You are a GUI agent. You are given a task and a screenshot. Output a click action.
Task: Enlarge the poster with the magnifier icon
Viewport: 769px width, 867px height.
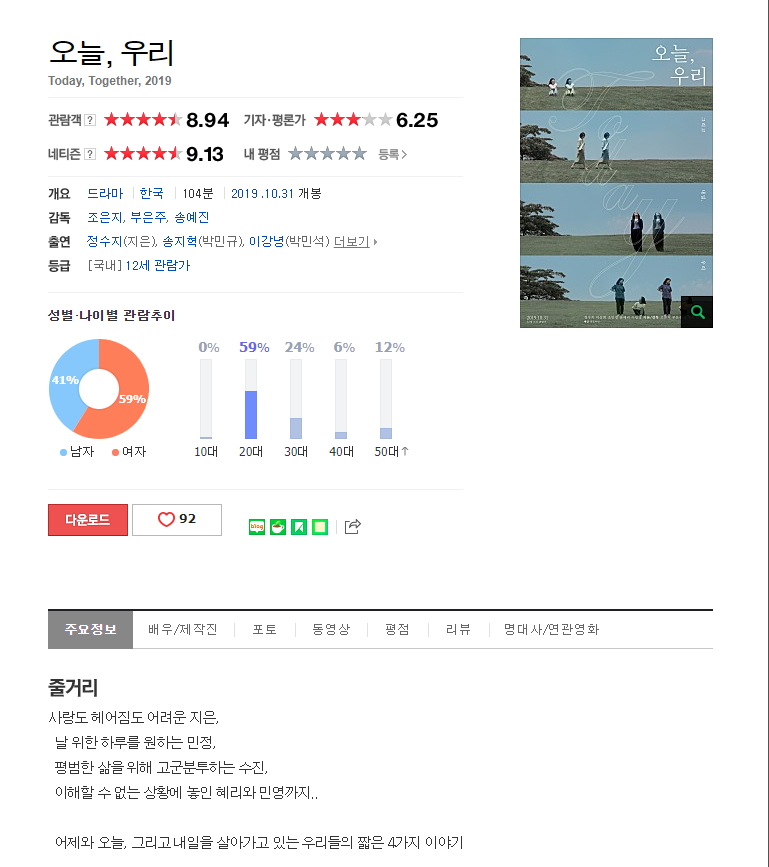(697, 312)
